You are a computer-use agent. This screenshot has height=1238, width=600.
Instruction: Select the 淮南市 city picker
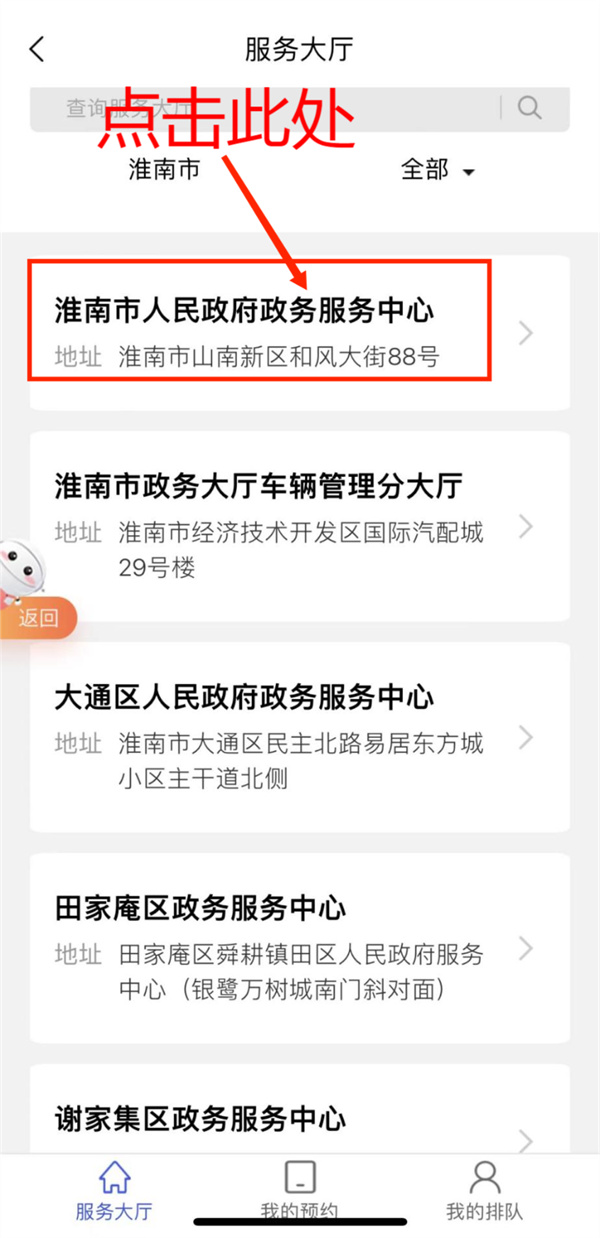pos(164,169)
